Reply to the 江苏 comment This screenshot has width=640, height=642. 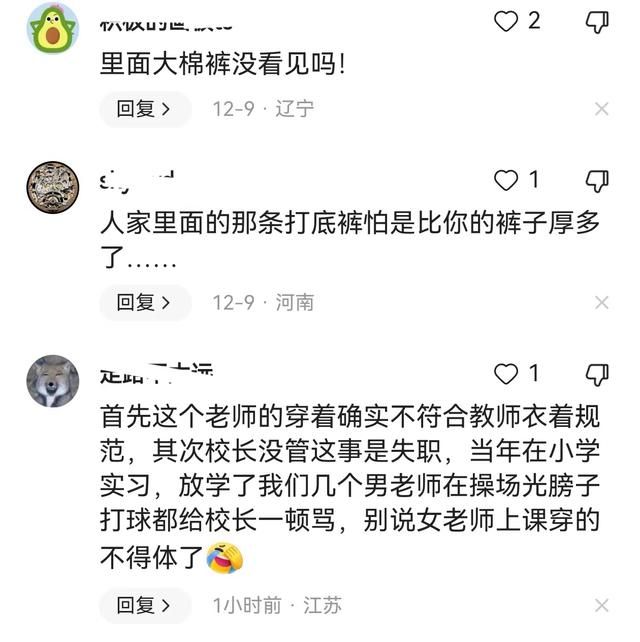144,605
